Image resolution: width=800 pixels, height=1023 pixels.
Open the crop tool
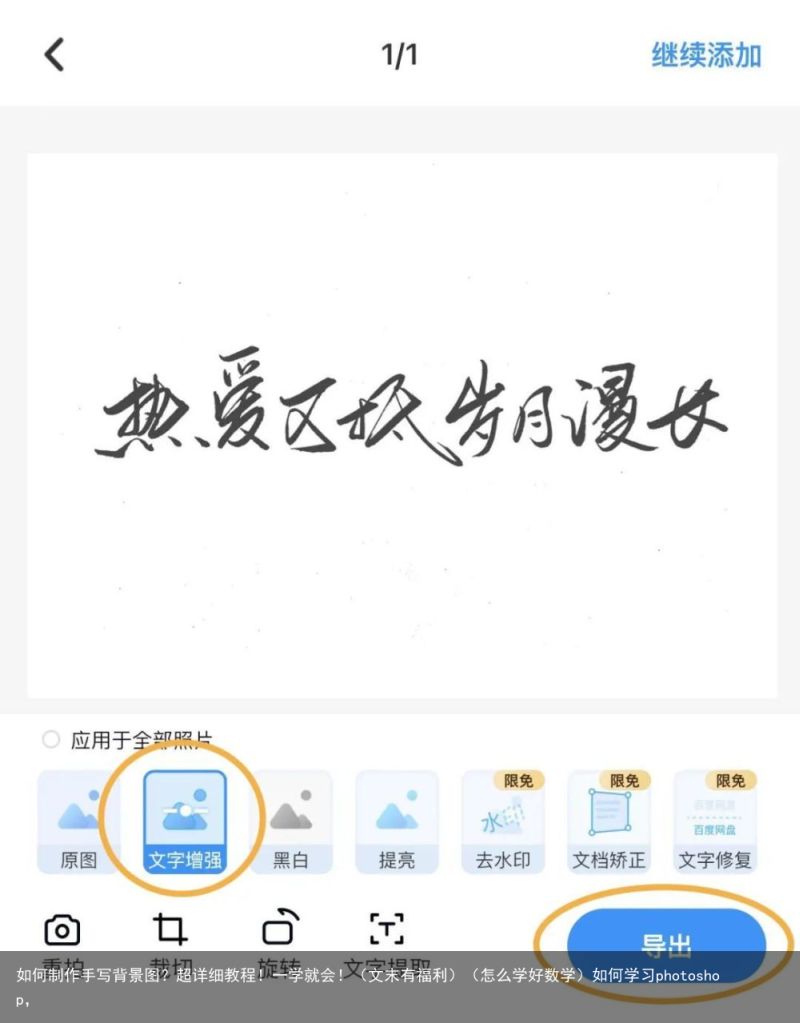pyautogui.click(x=170, y=931)
